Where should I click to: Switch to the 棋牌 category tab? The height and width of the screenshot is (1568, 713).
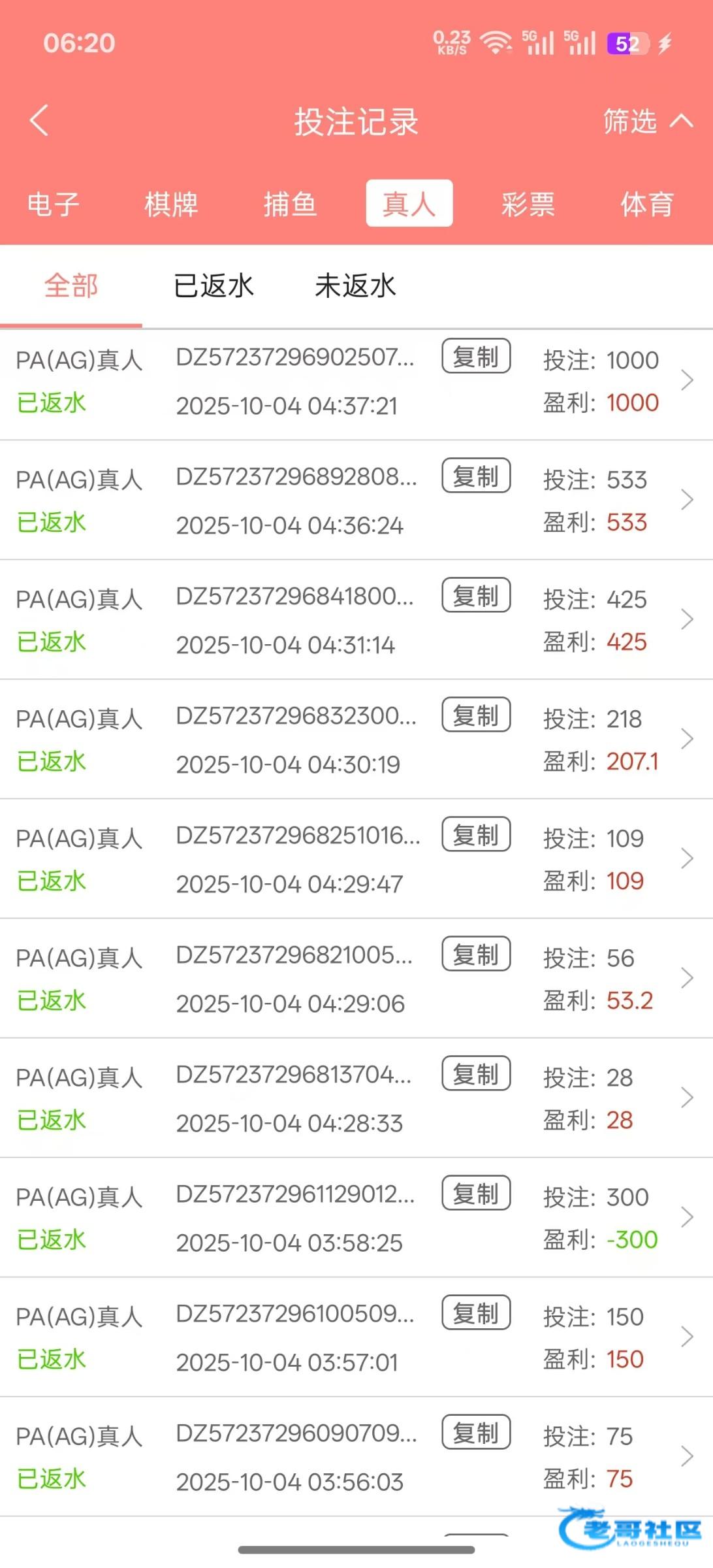171,204
